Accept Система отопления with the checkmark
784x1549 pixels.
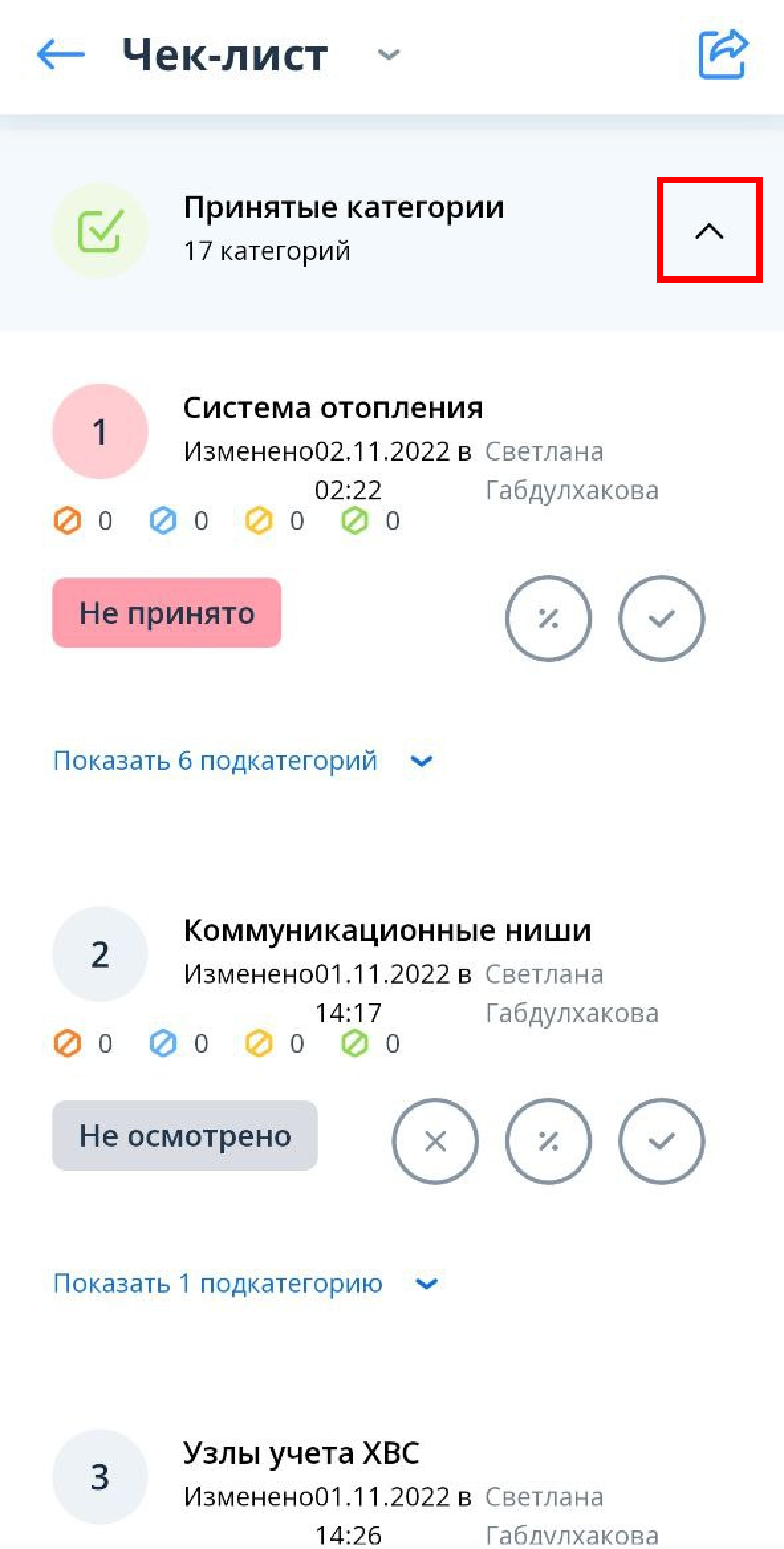[661, 618]
